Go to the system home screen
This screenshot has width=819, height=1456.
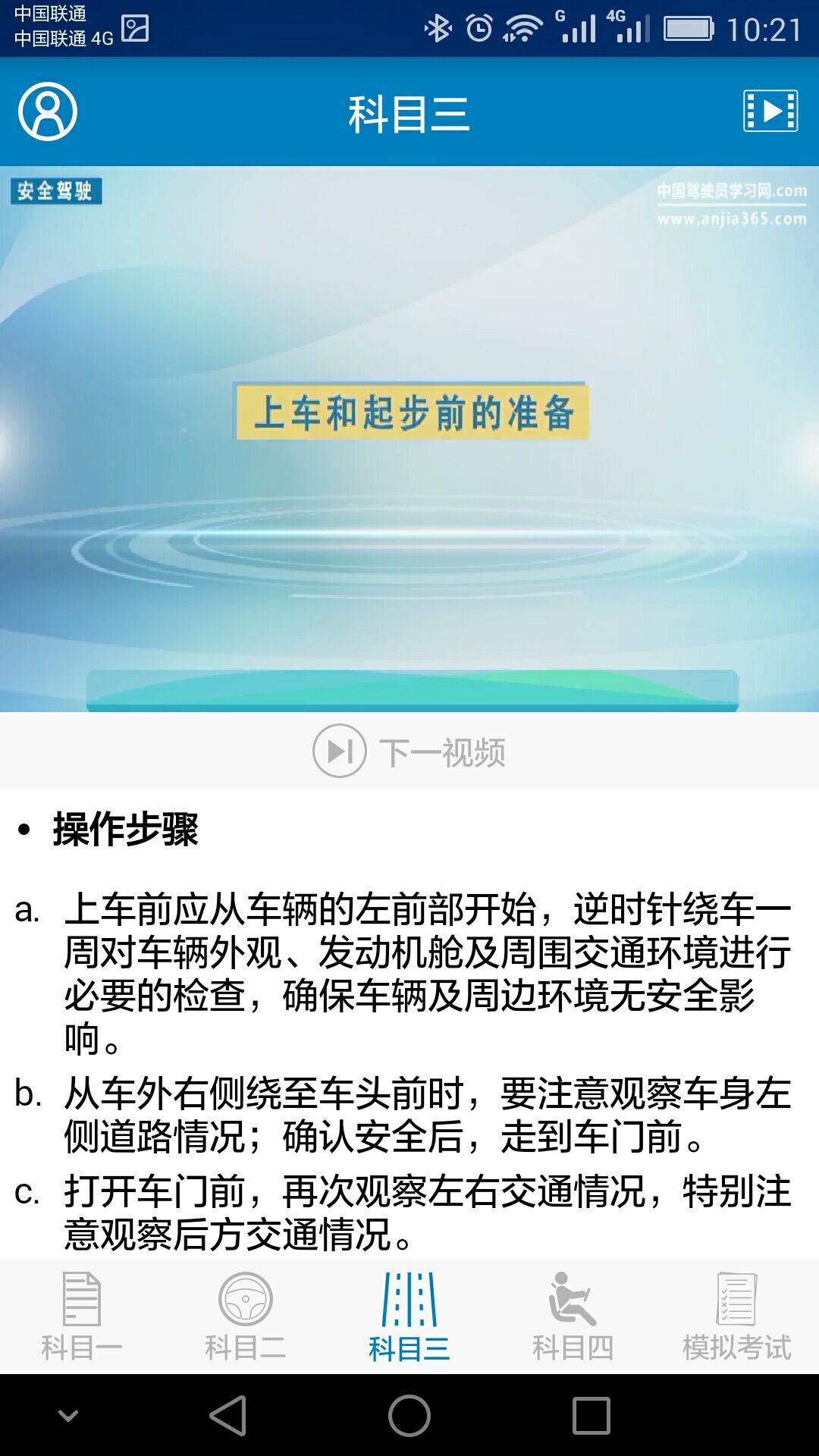click(409, 1415)
